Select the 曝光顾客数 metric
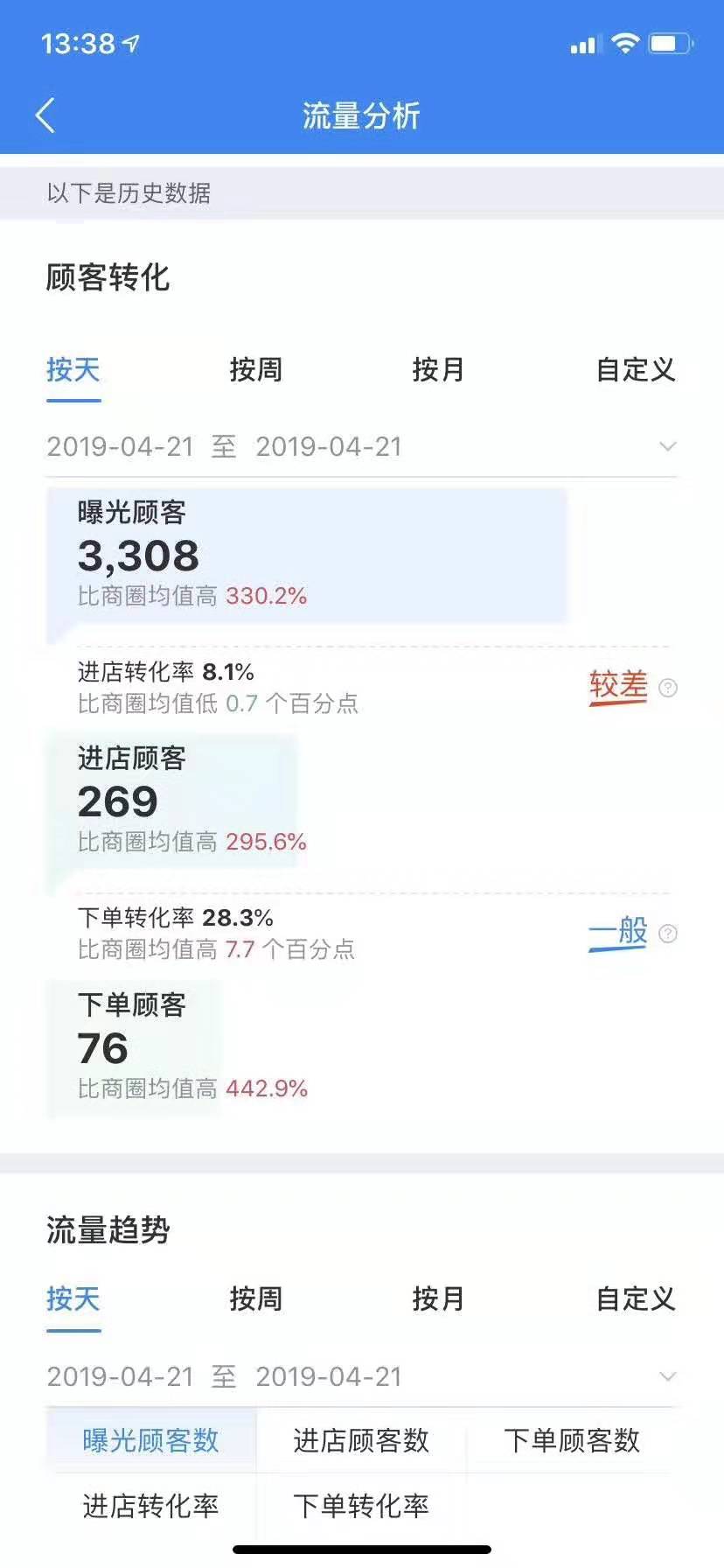The height and width of the screenshot is (1568, 724). point(151,1441)
